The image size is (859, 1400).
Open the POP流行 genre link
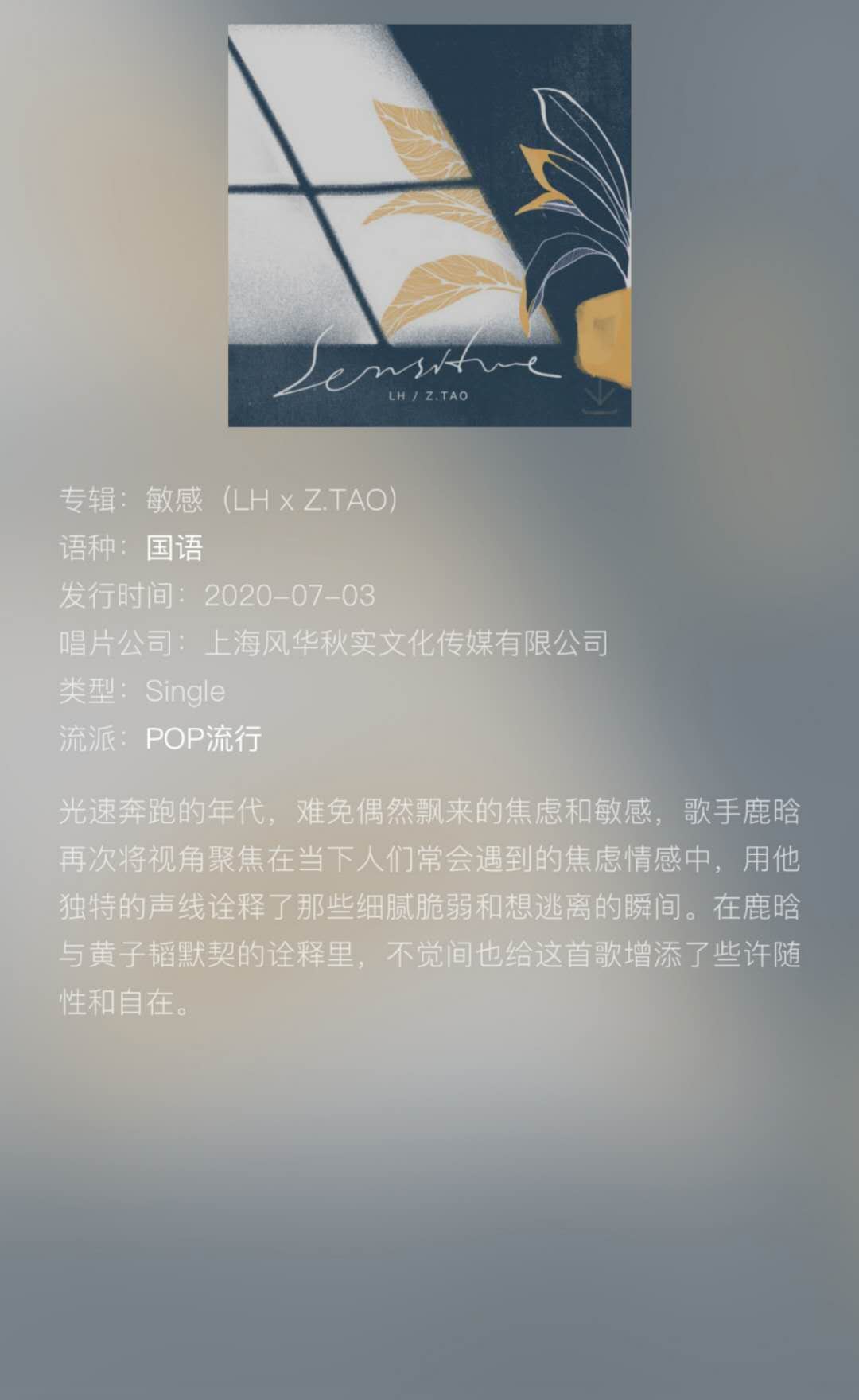pyautogui.click(x=204, y=739)
